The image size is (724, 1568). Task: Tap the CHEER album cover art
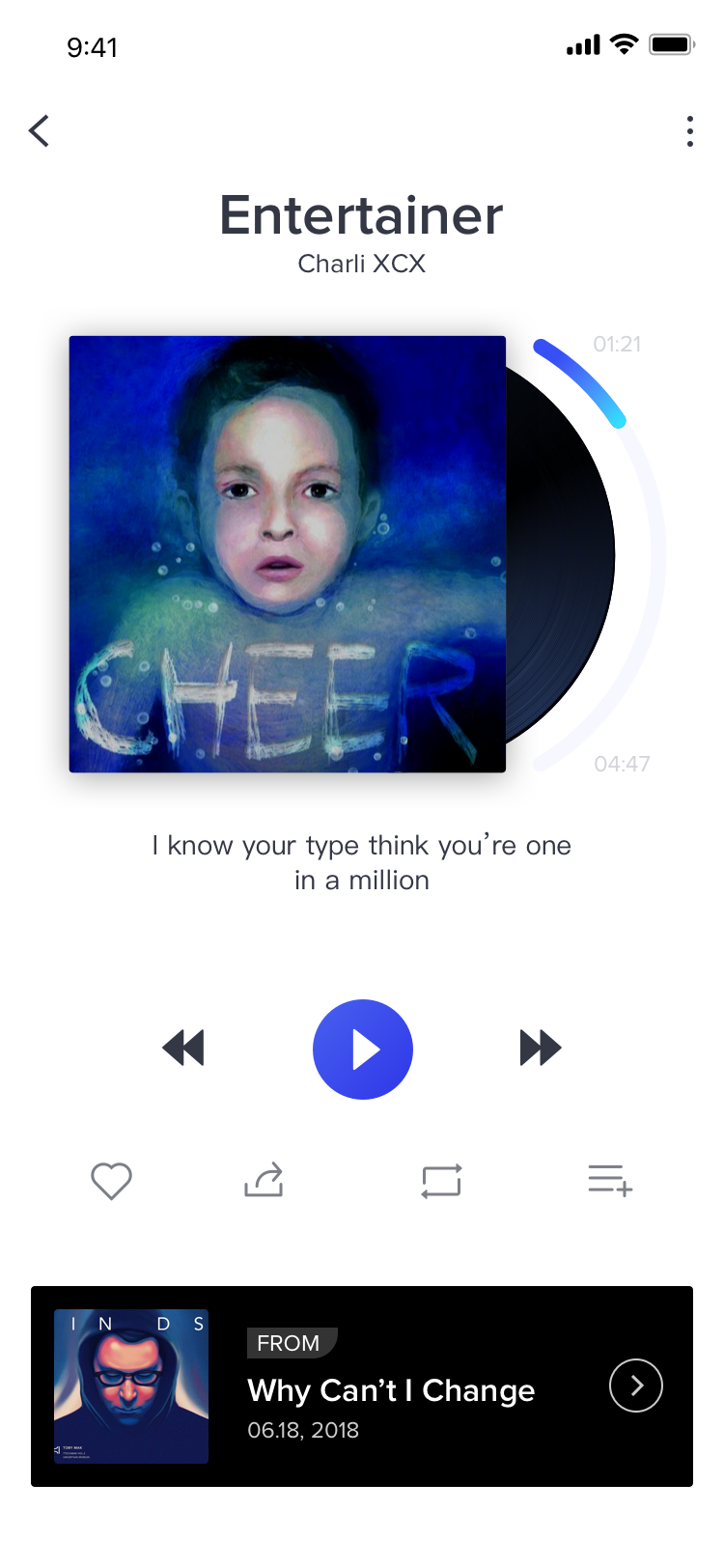(x=288, y=554)
